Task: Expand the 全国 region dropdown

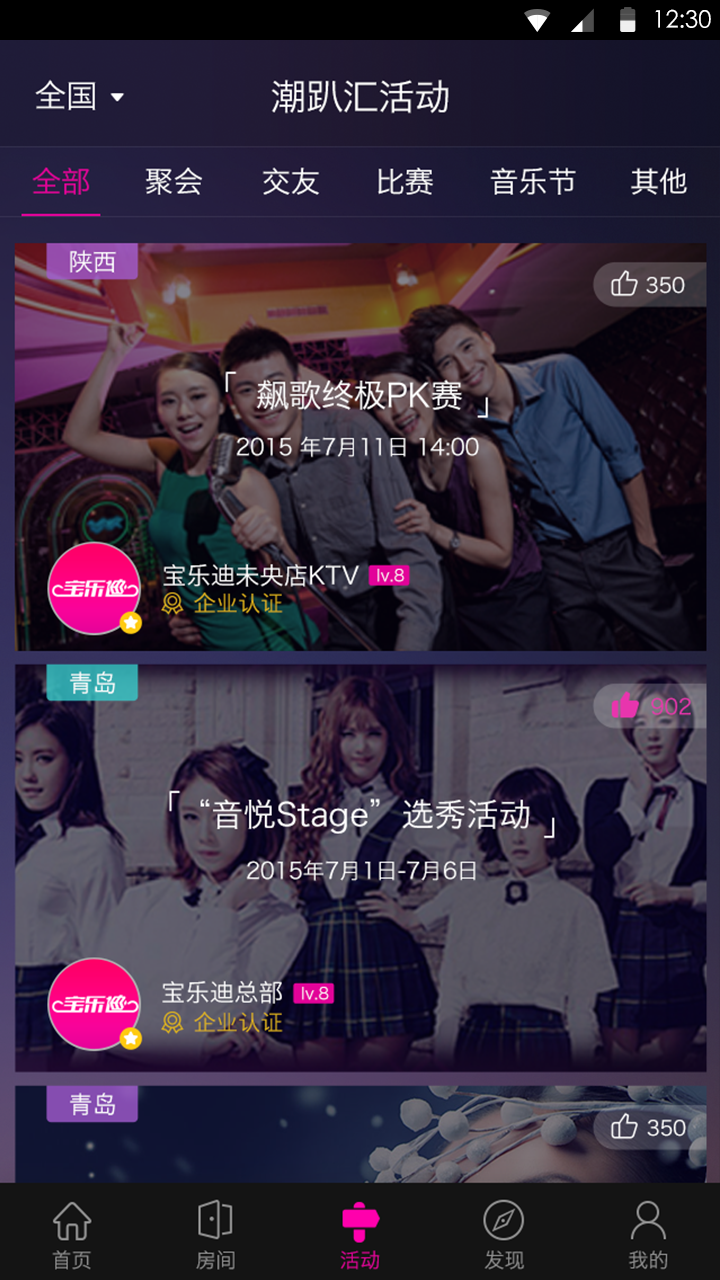Action: 80,97
